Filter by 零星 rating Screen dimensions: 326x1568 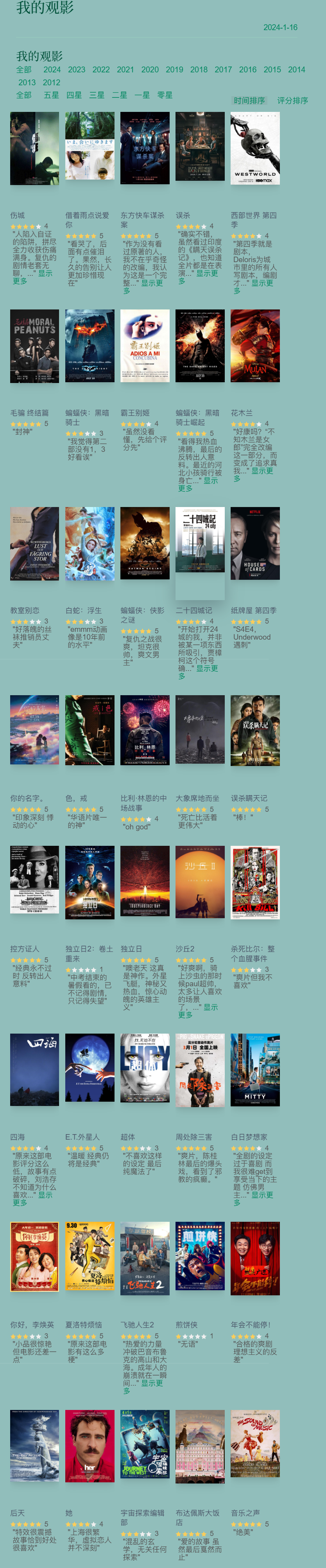click(165, 95)
